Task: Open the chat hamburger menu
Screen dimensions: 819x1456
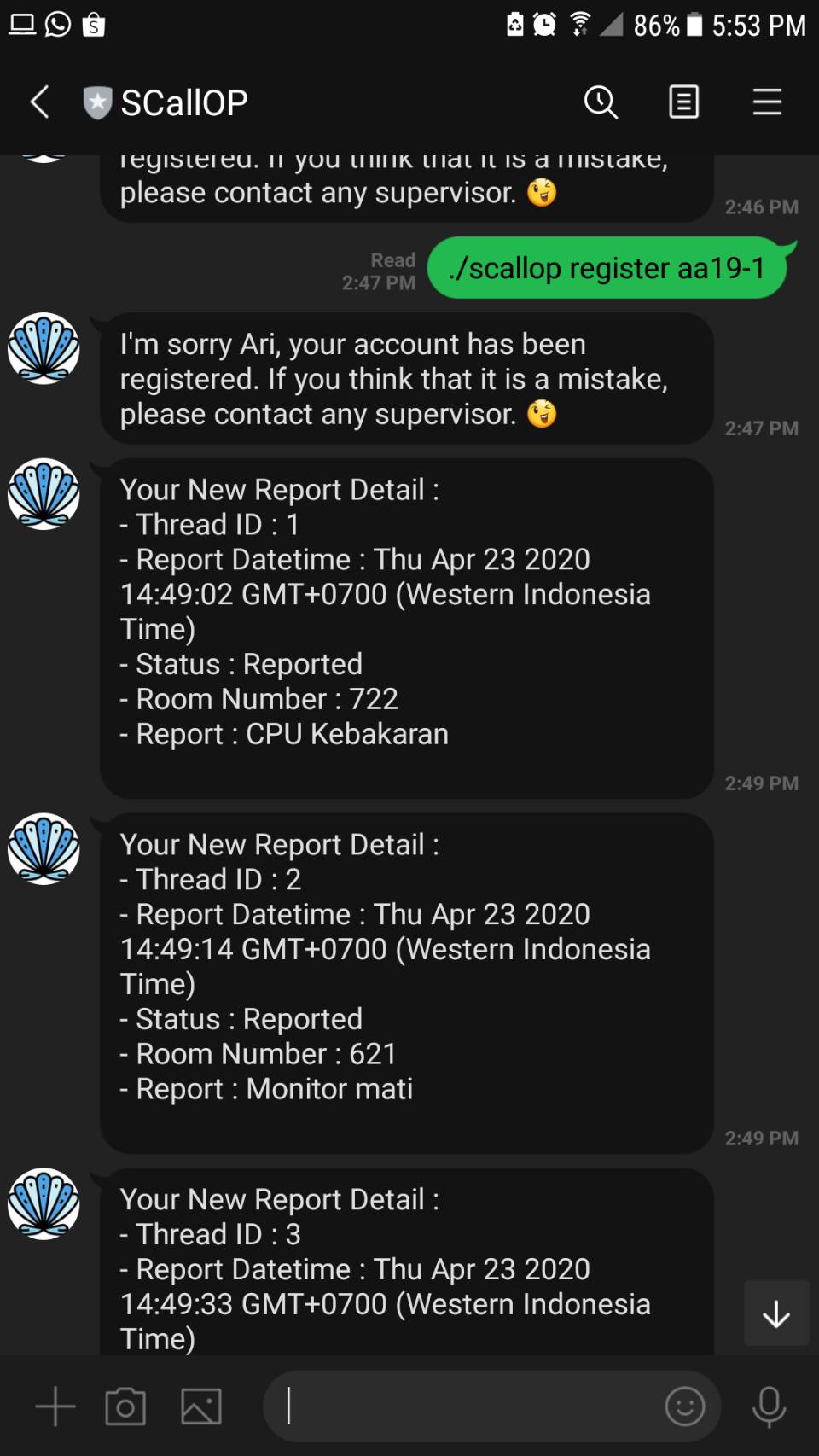Action: [767, 102]
